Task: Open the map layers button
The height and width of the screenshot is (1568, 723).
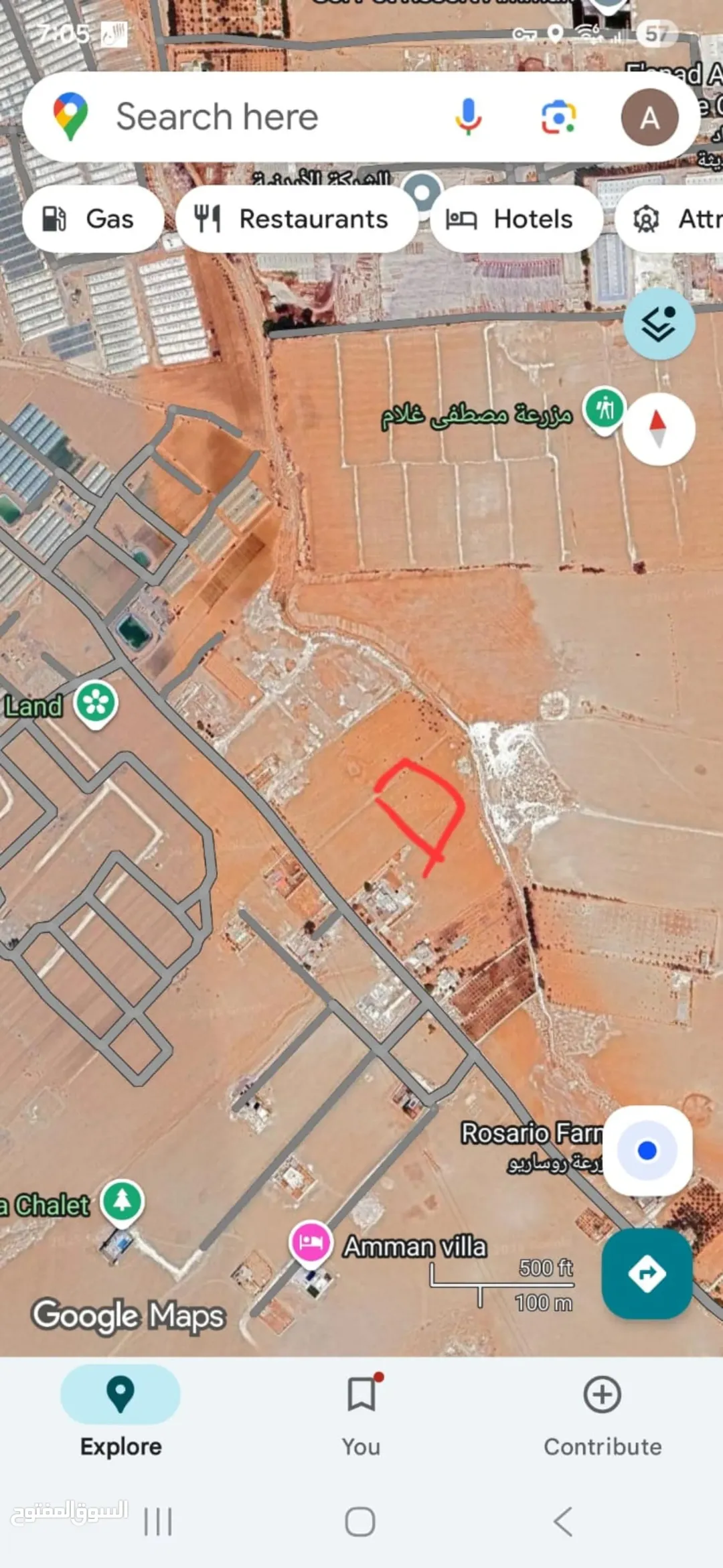Action: click(659, 324)
